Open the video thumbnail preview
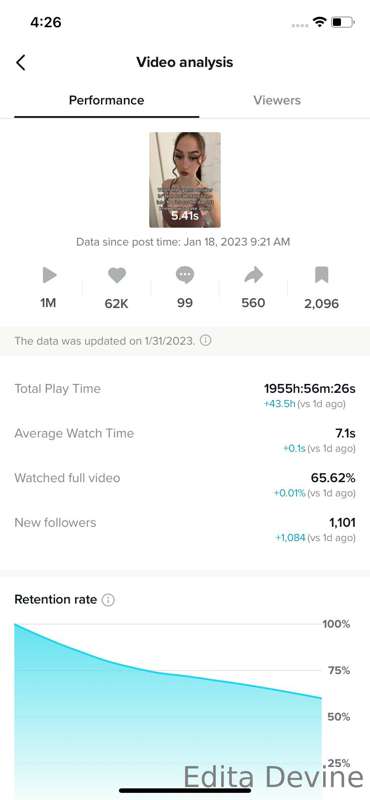 click(x=185, y=180)
